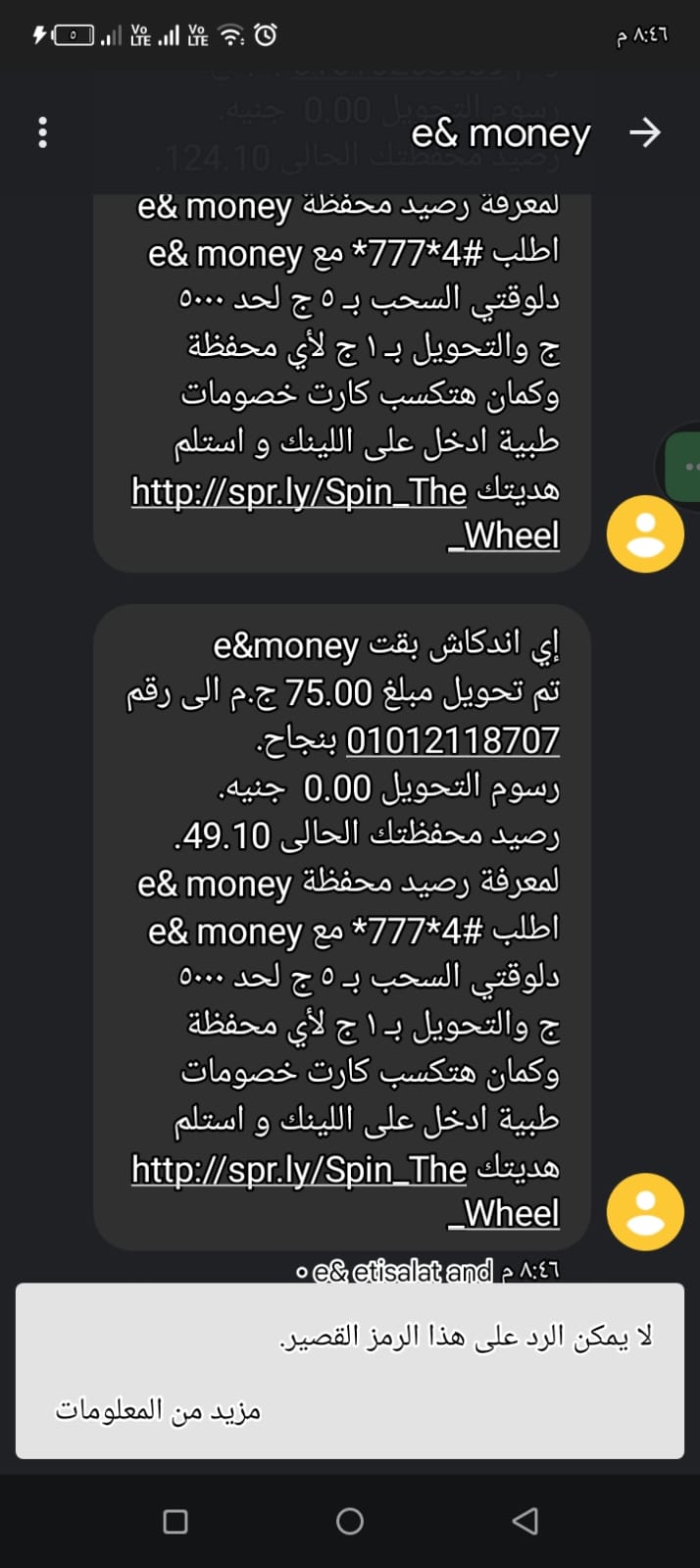
Task: Open Spin_The_Wheel link in the first message
Action: point(299,491)
